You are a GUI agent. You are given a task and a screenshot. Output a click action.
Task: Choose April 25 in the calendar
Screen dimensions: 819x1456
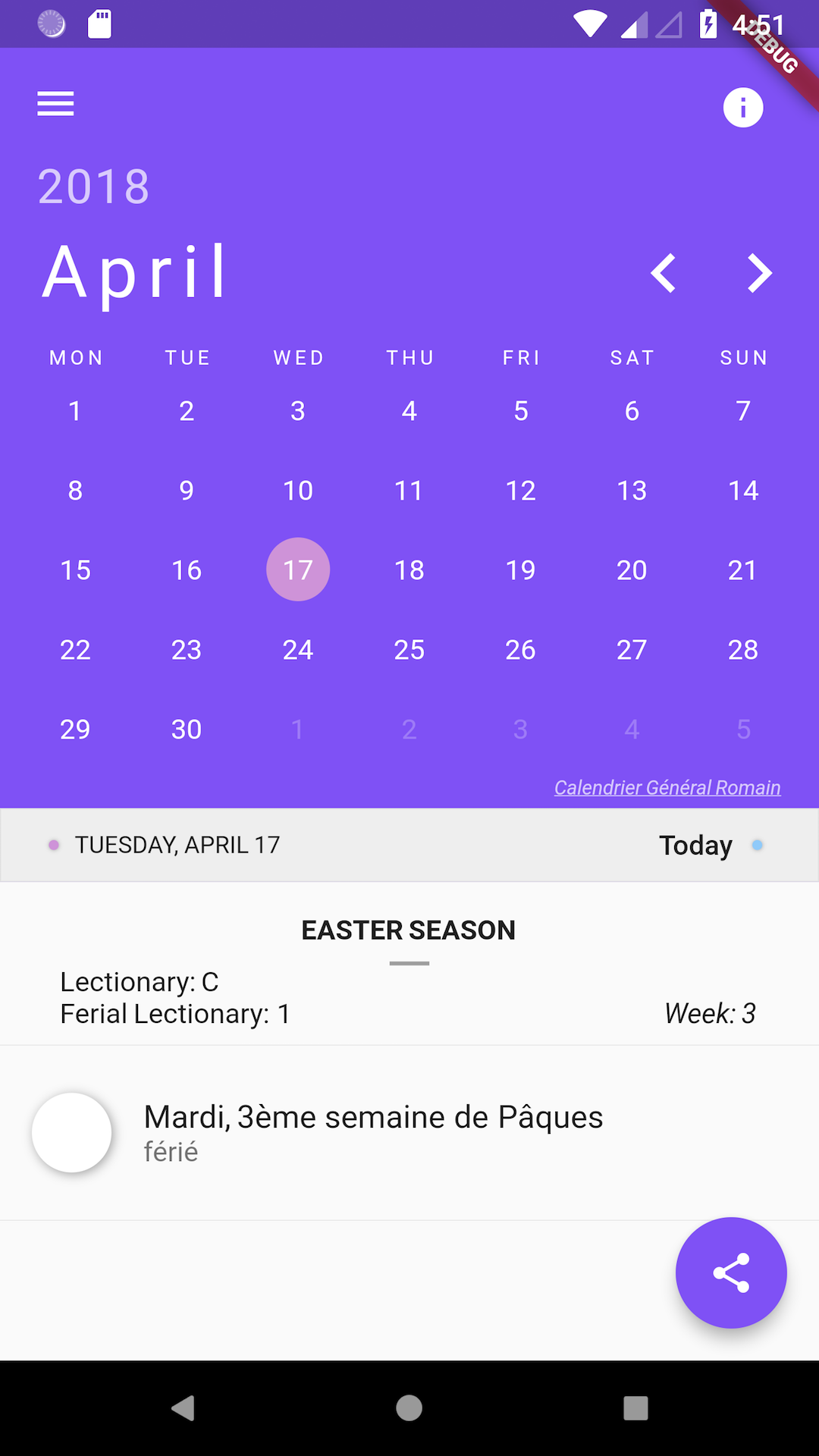tap(409, 650)
